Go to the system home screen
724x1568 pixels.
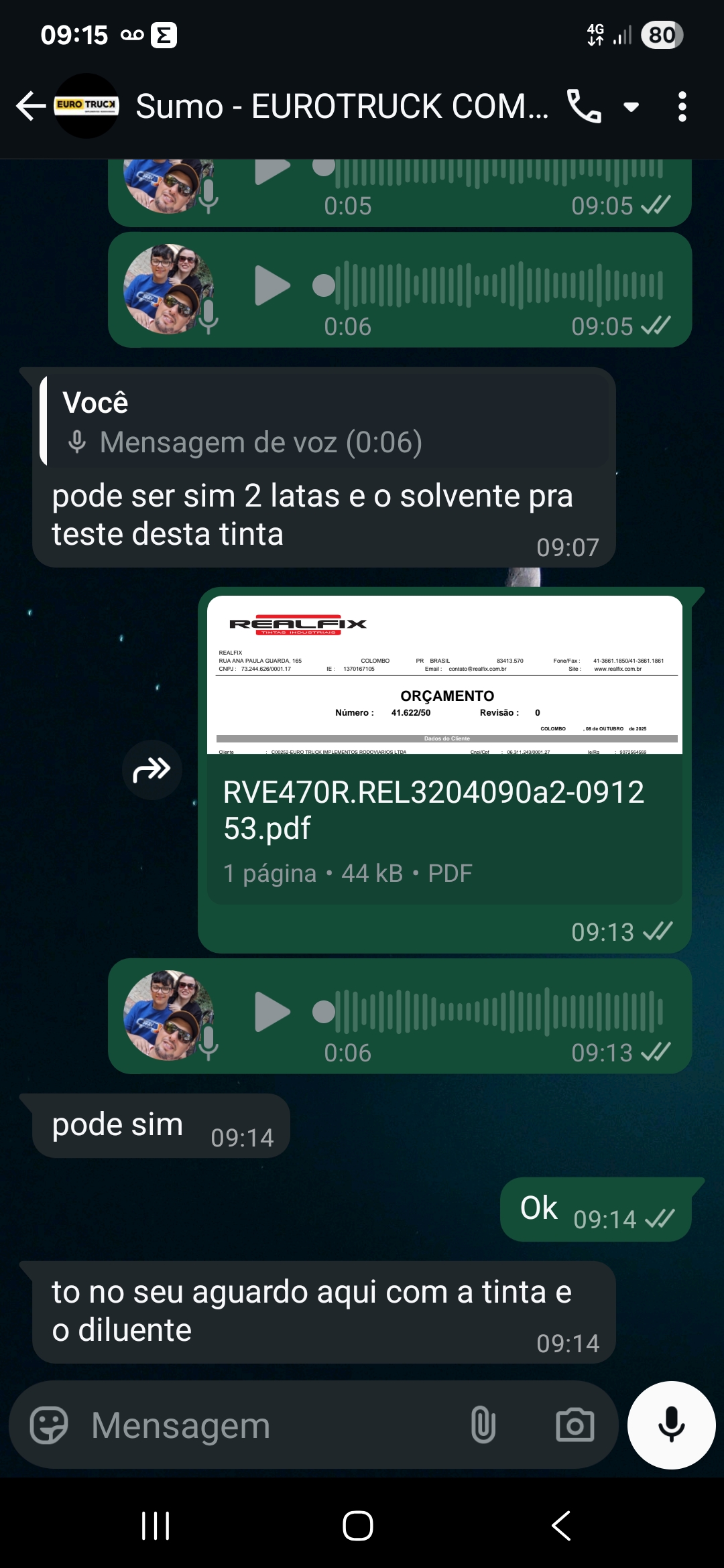(x=358, y=1526)
